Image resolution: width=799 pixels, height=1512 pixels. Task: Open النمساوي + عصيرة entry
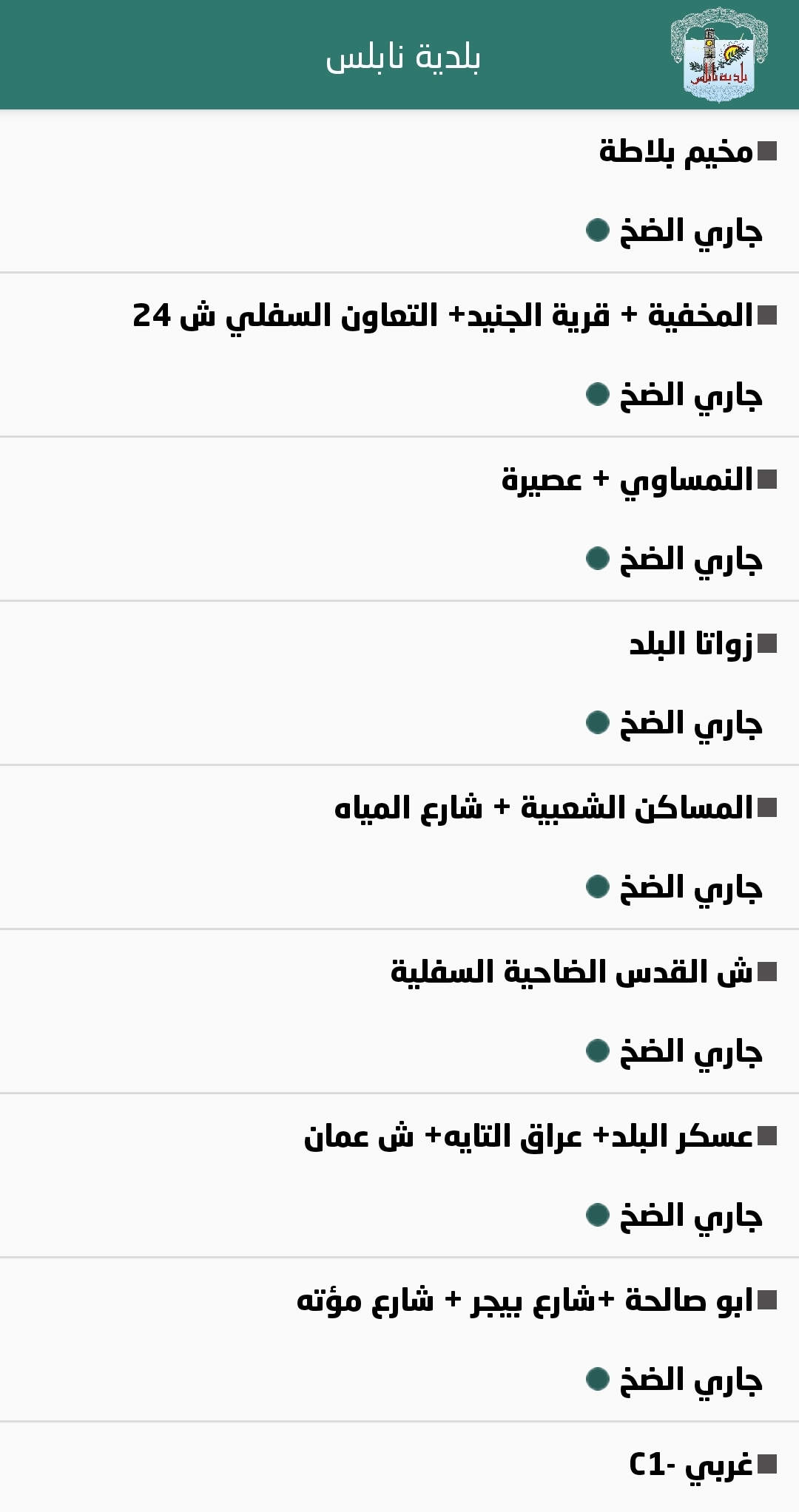coord(627,481)
